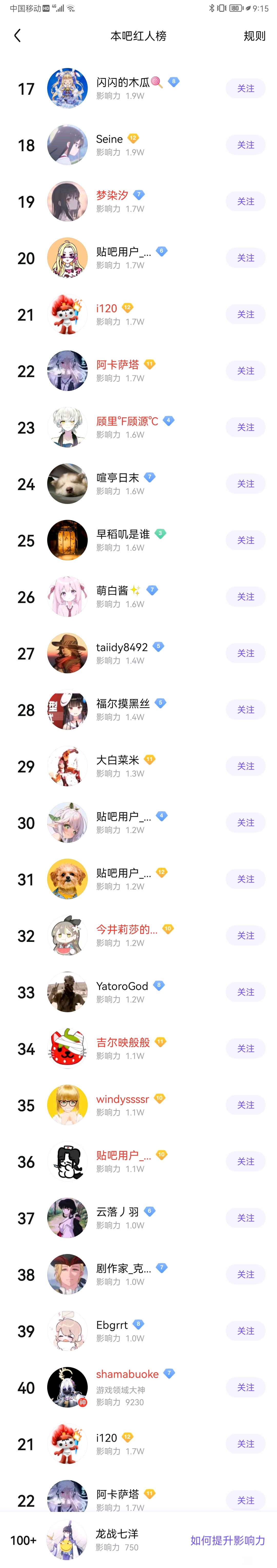Viewport: 277px width, 1568px height.
Task: Follow user 早稻叽是谁
Action: [245, 541]
